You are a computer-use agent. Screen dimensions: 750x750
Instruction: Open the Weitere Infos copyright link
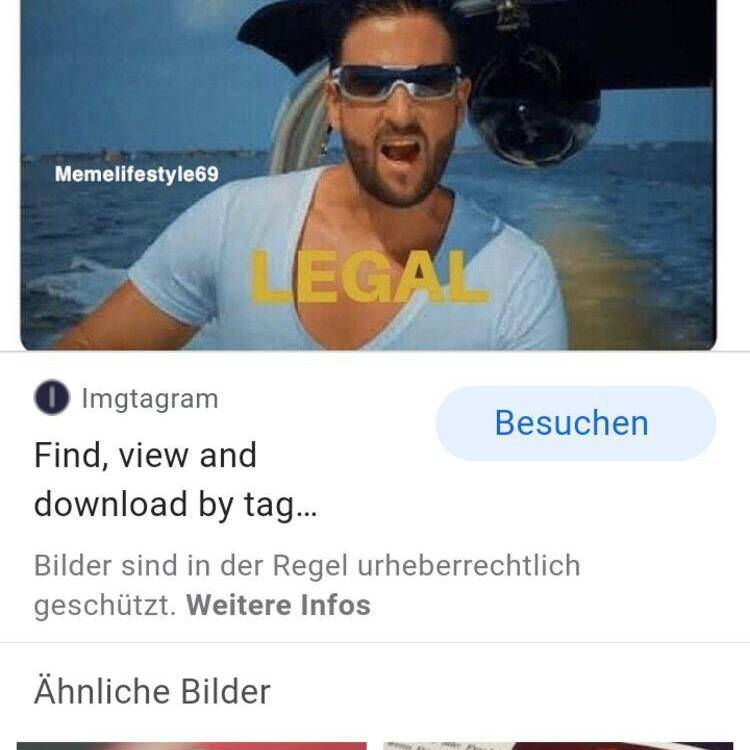[278, 605]
